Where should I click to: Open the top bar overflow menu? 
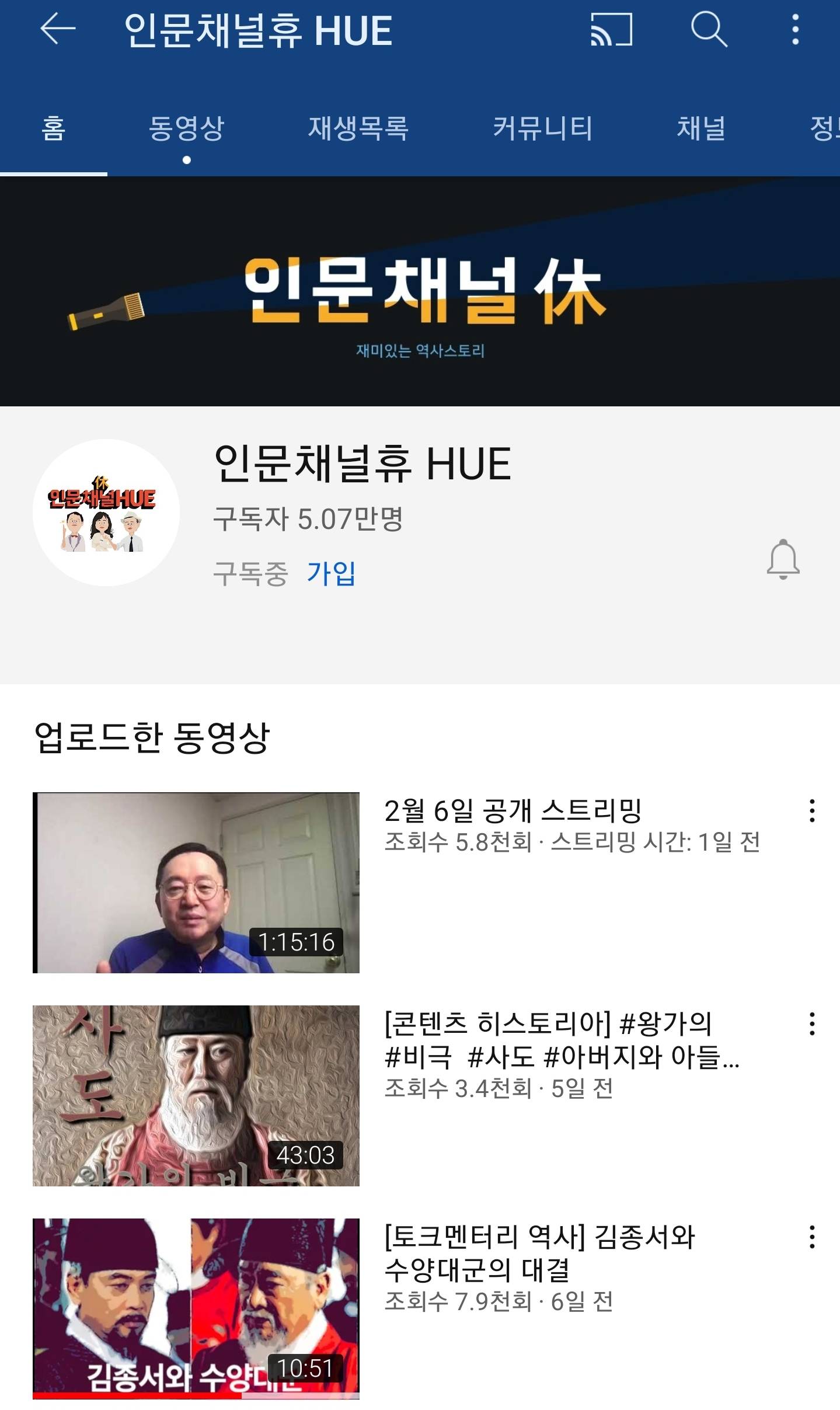795,29
